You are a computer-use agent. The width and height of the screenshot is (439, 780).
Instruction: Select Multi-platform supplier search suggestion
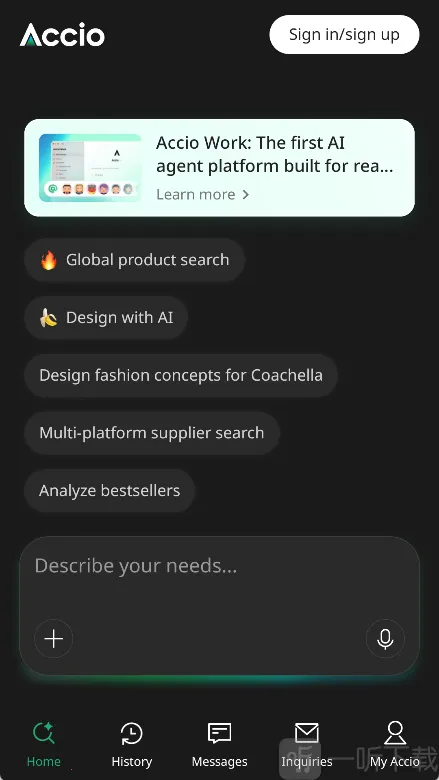click(x=152, y=433)
